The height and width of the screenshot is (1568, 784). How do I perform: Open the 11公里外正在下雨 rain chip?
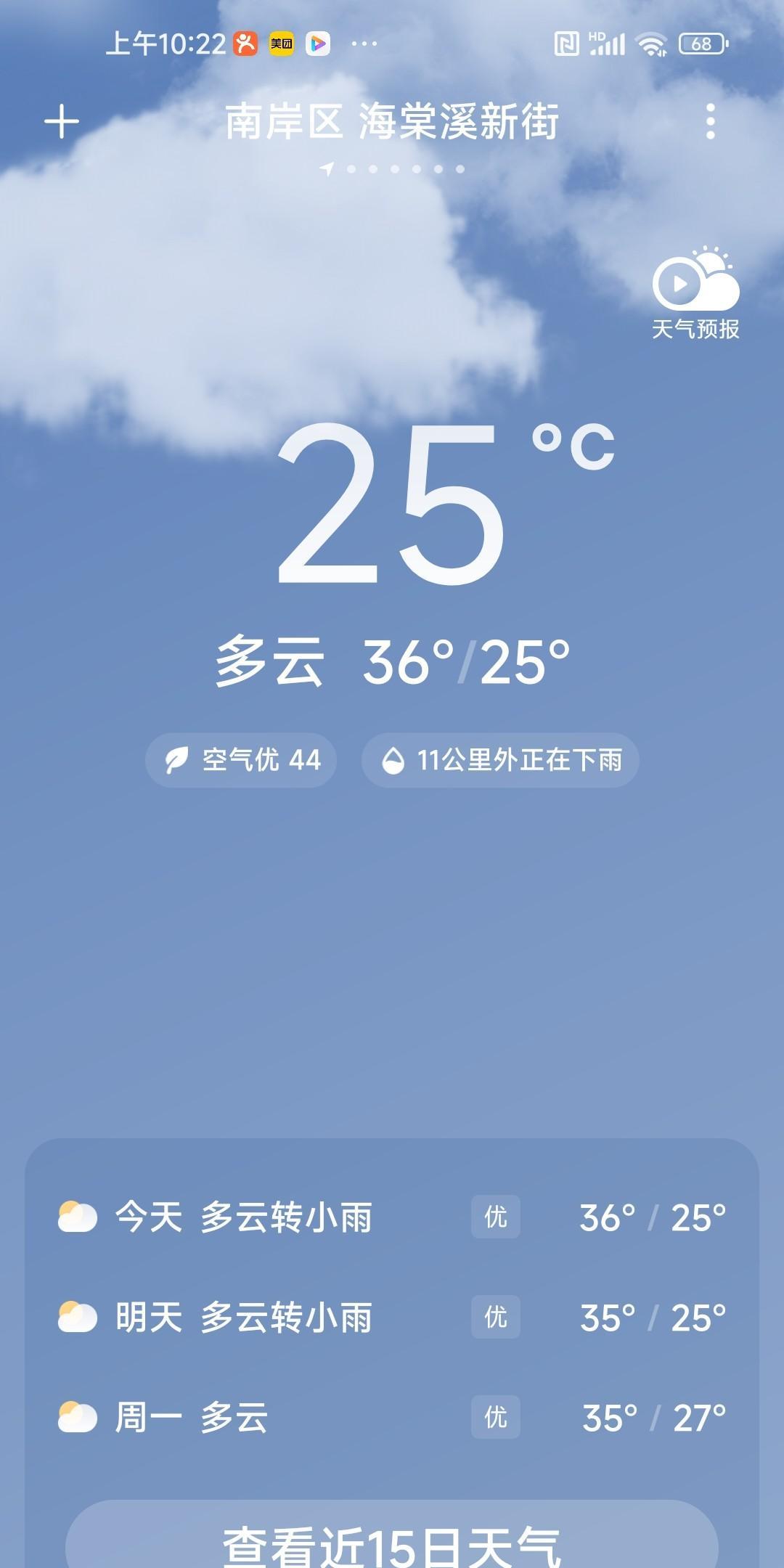click(x=500, y=760)
